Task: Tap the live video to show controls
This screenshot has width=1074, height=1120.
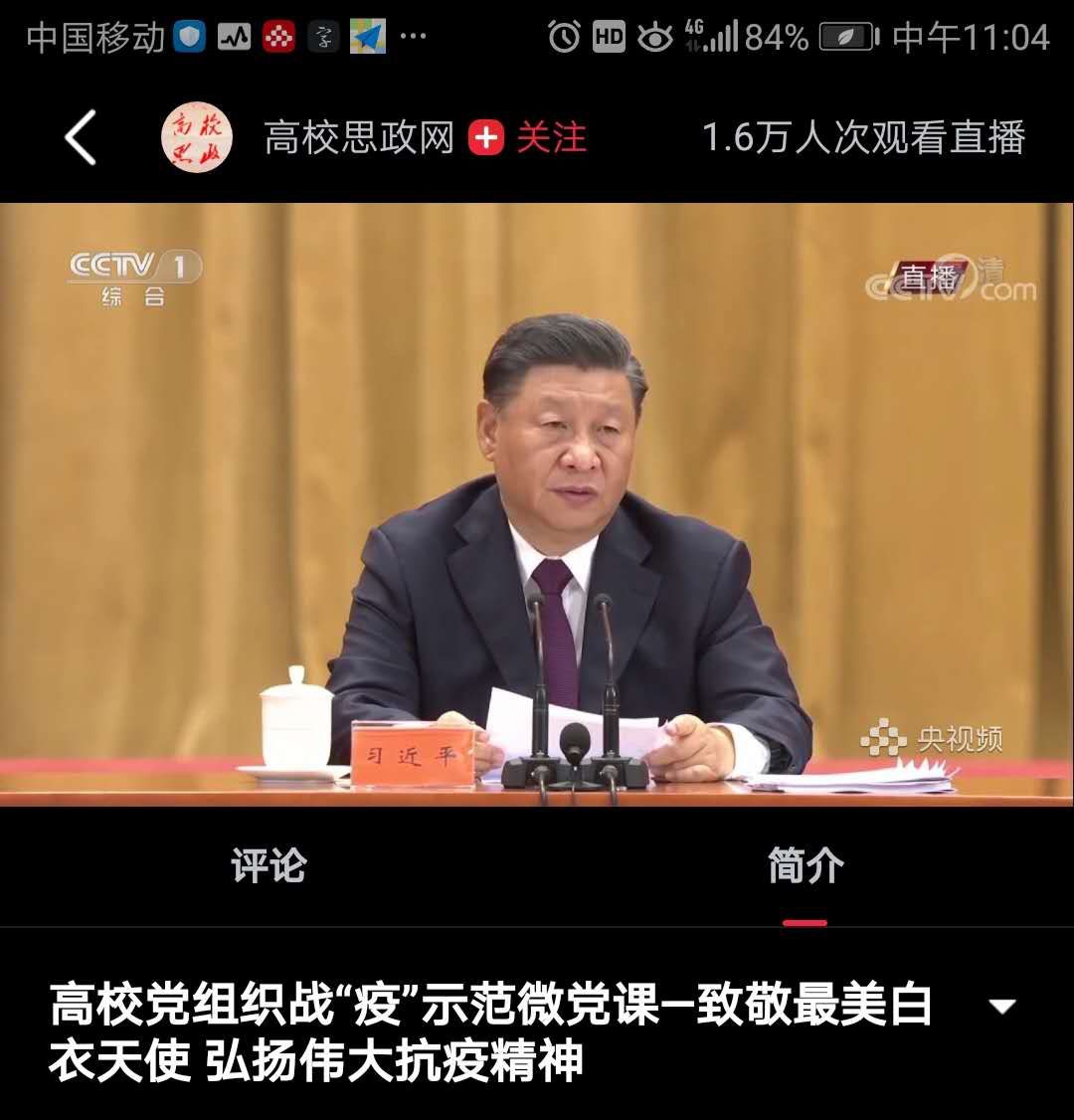Action: pyautogui.click(x=537, y=503)
